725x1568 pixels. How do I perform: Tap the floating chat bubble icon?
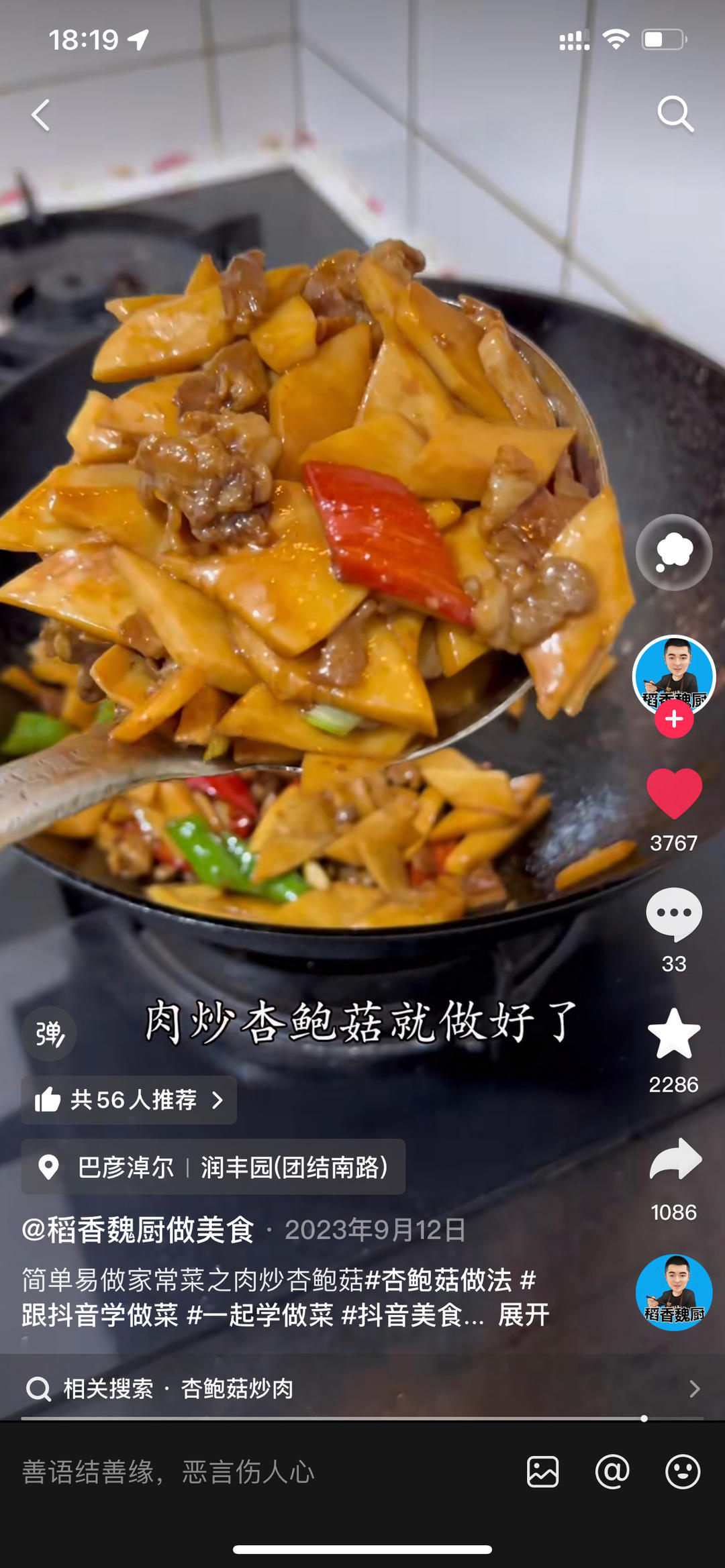(674, 552)
